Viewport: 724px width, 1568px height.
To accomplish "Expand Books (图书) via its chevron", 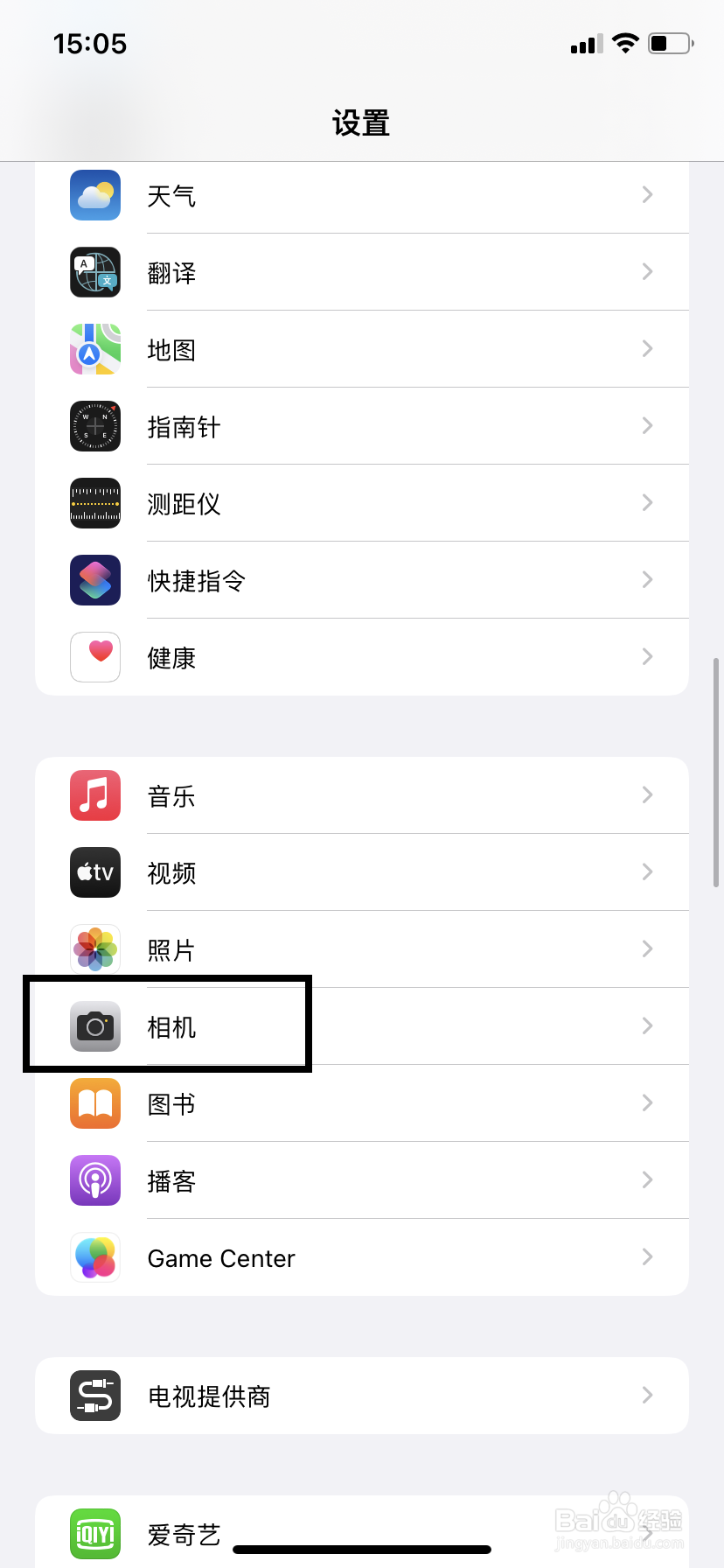I will [x=647, y=1102].
